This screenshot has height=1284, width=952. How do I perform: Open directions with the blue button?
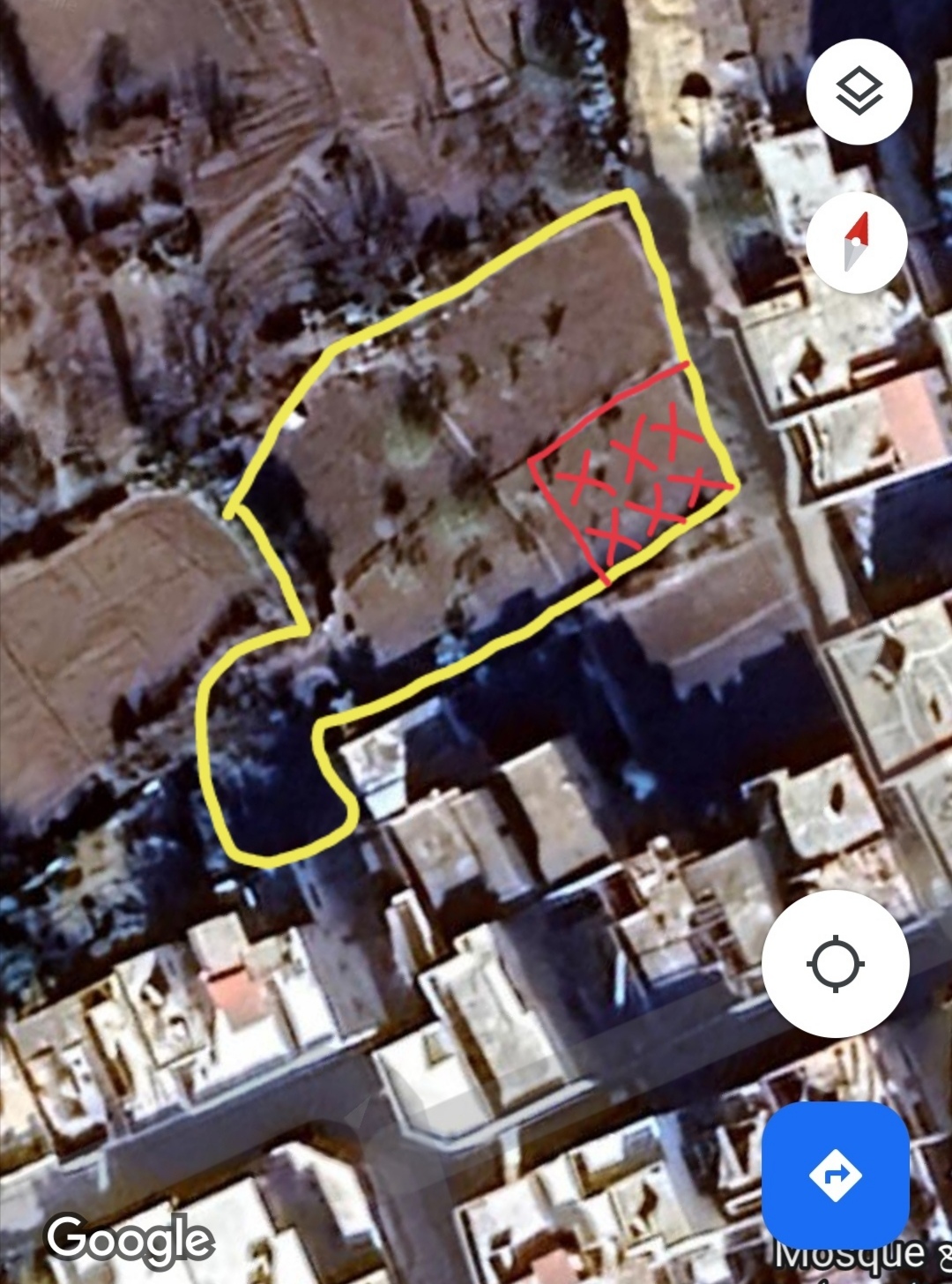835,1175
